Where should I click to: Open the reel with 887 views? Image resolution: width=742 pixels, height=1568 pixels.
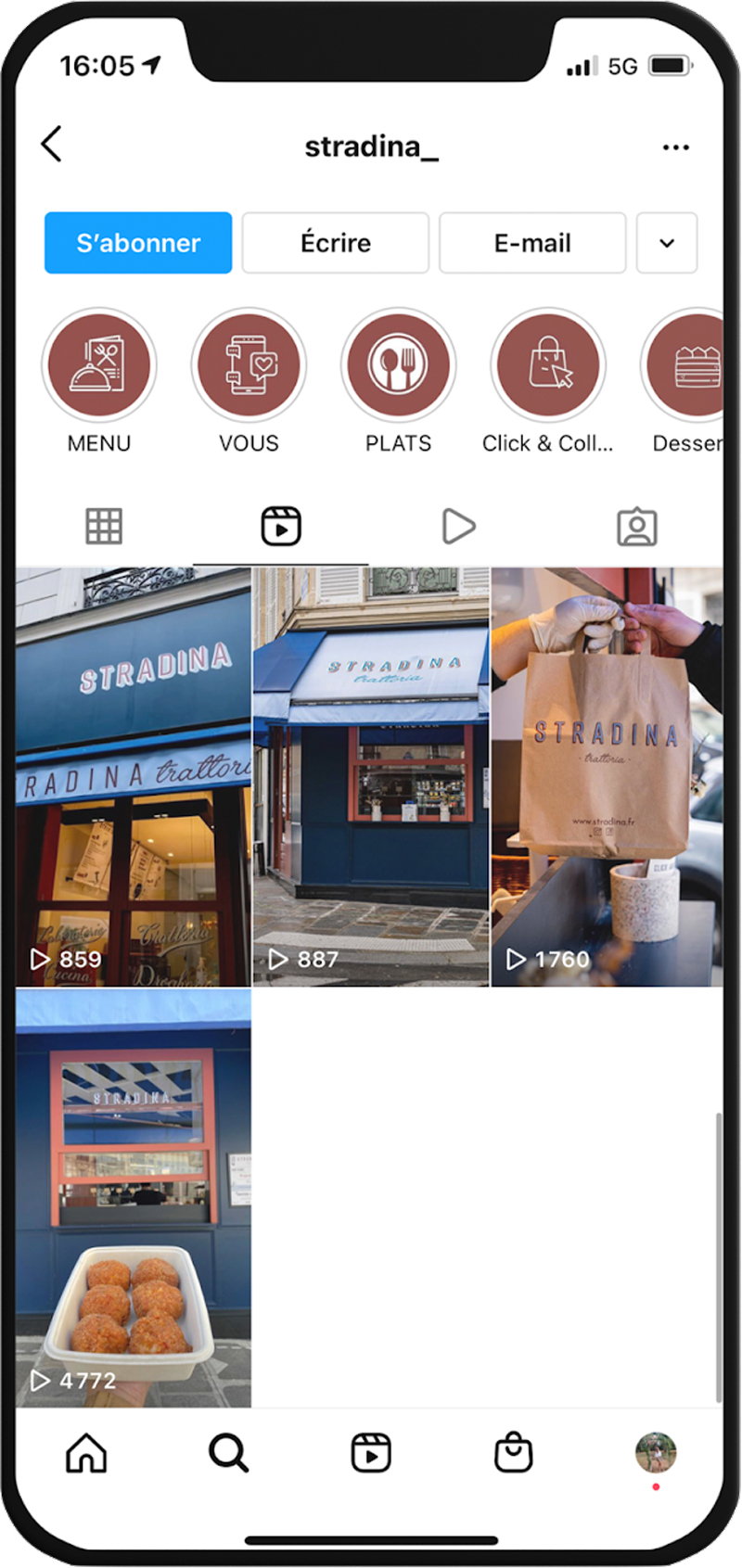[371, 777]
